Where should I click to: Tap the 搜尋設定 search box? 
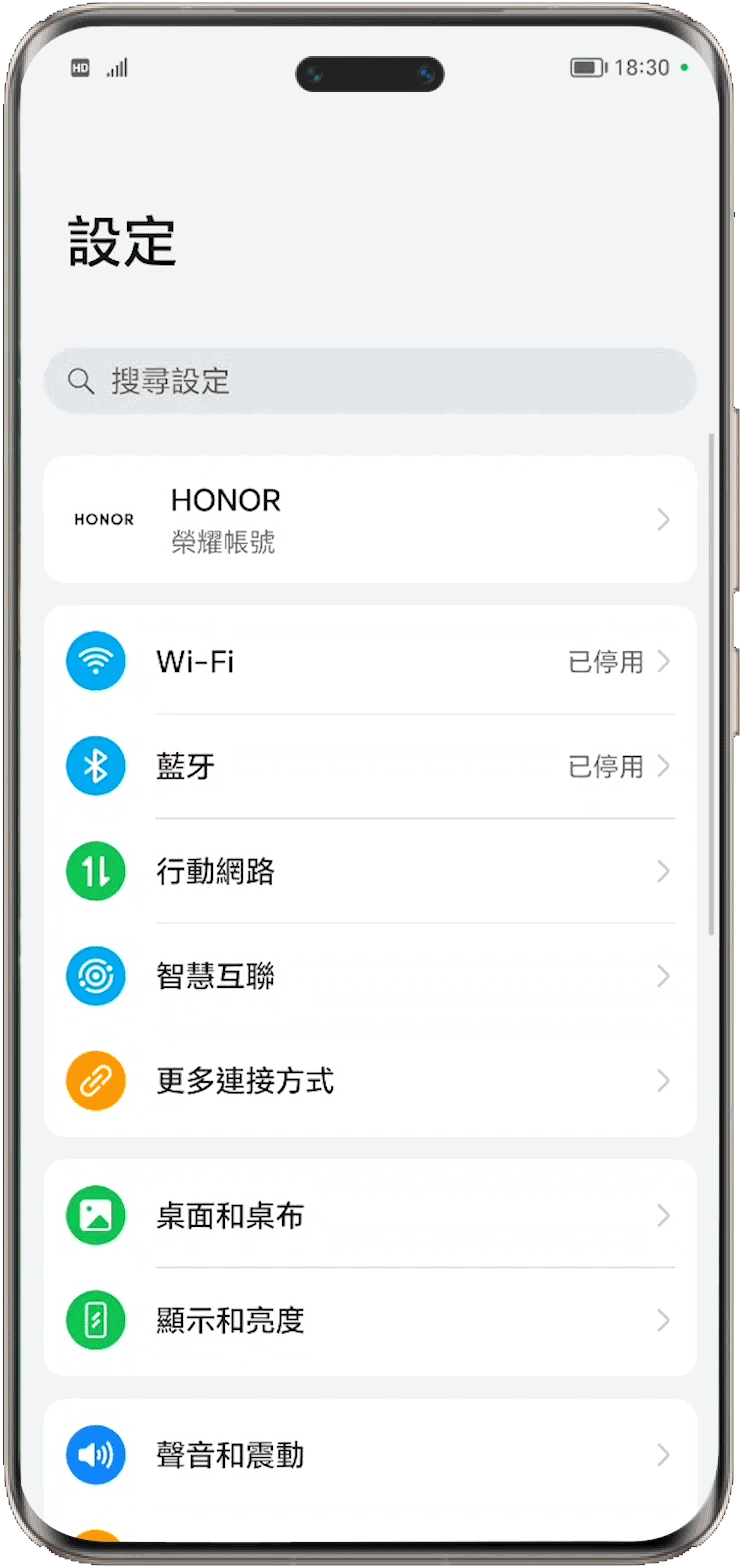pos(370,381)
